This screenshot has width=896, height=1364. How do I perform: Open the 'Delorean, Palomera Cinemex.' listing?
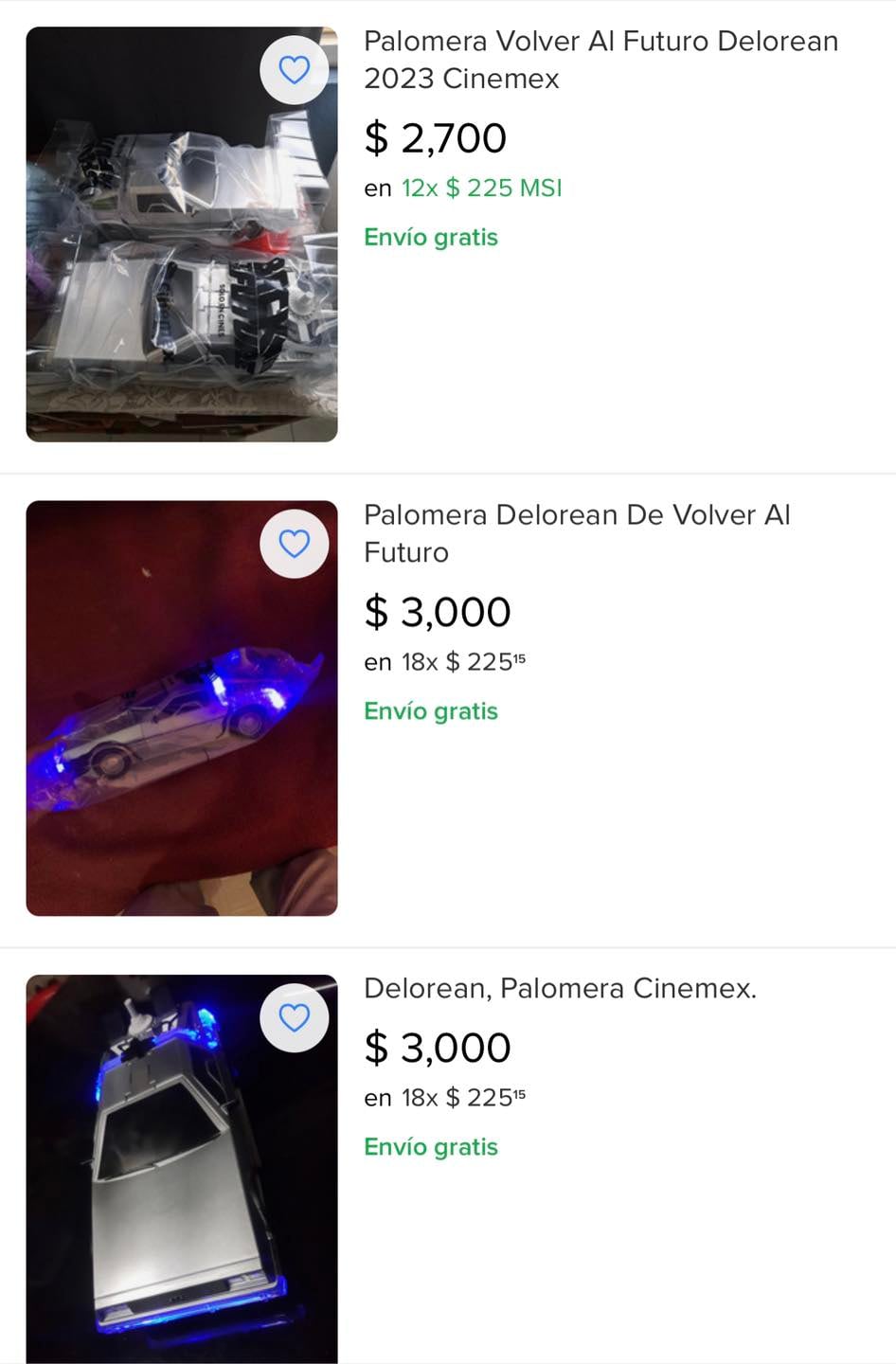(x=560, y=988)
